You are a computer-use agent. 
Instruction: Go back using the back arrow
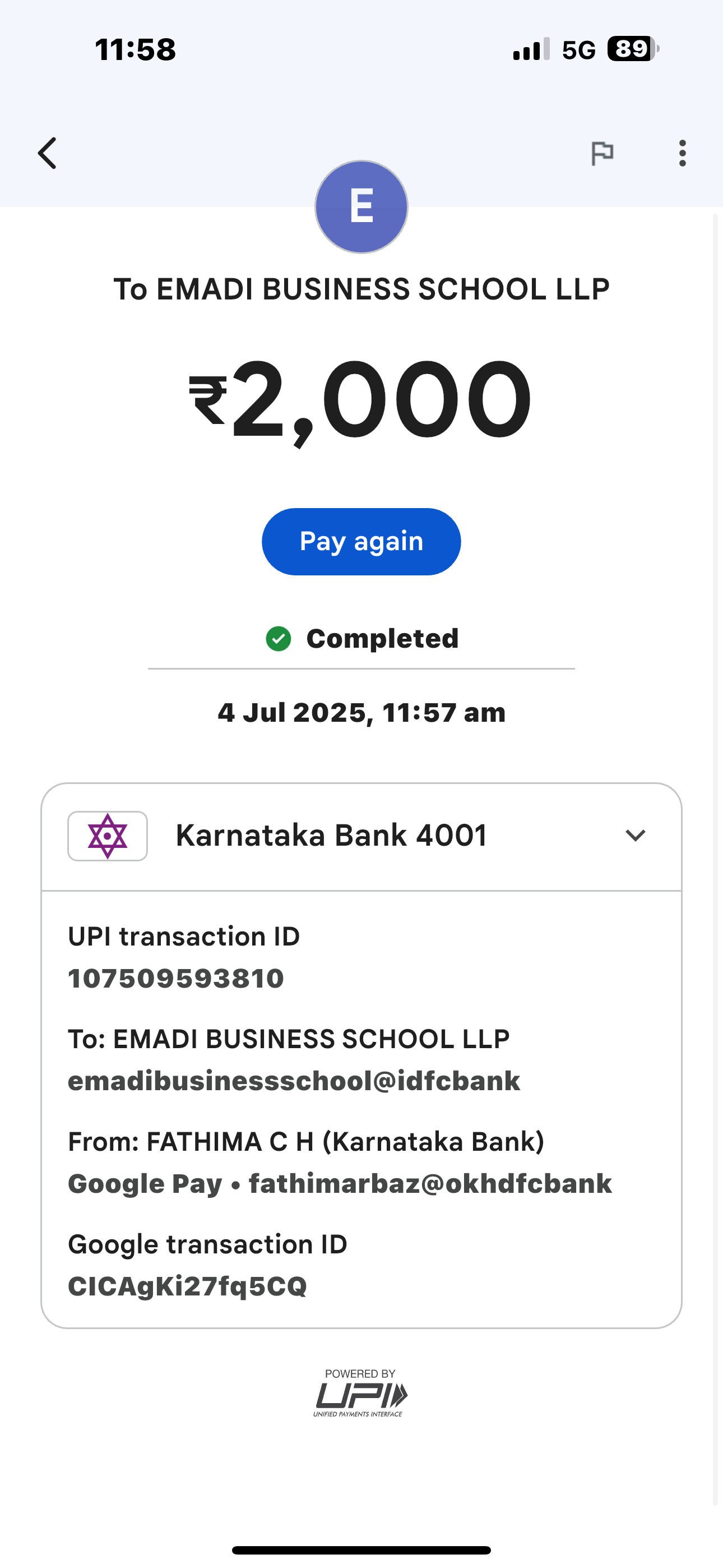[48, 153]
